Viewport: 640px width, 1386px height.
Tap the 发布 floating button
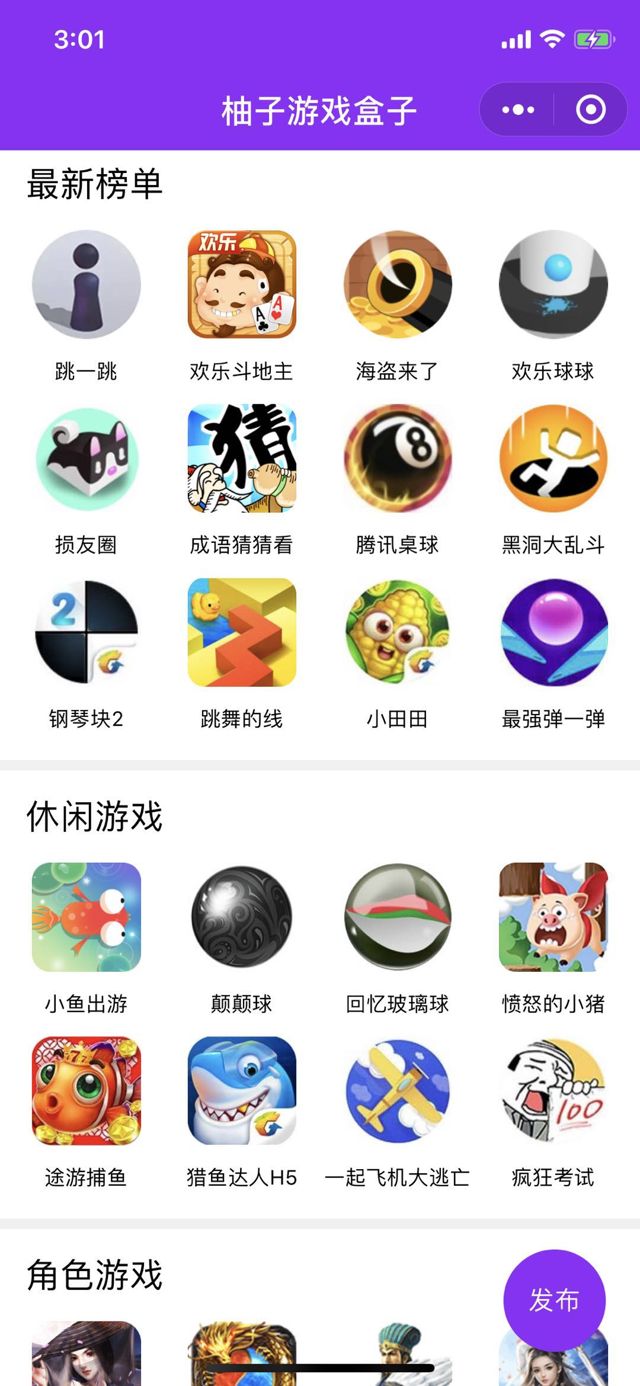tap(554, 1300)
